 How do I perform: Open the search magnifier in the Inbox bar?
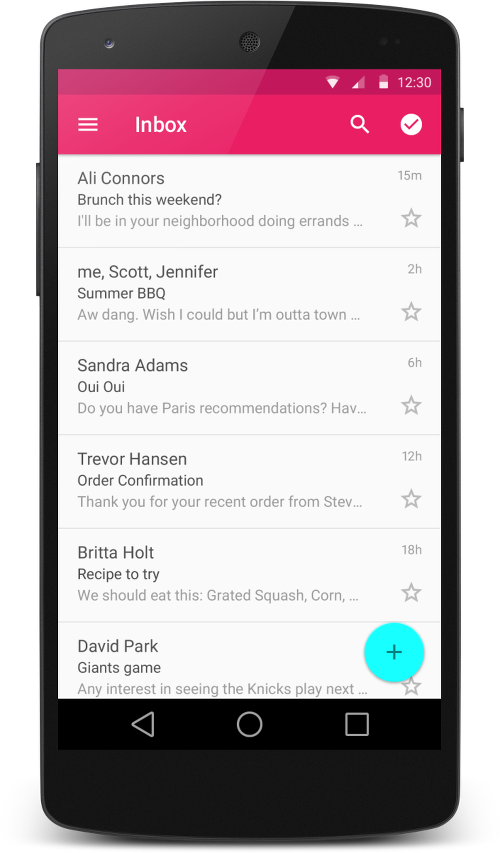coord(360,124)
